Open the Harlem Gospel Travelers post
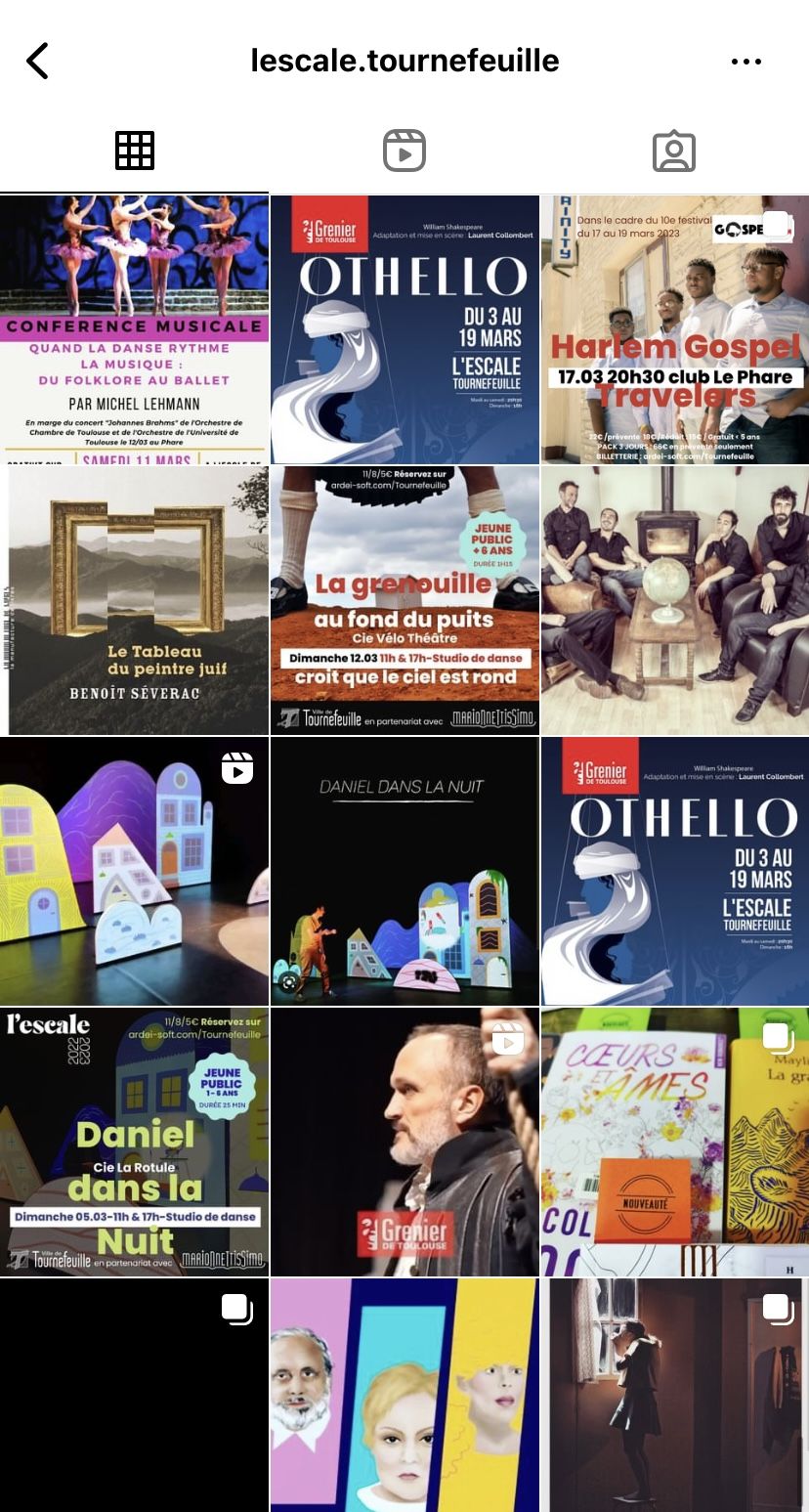Viewport: 809px width, 1512px height. (675, 329)
